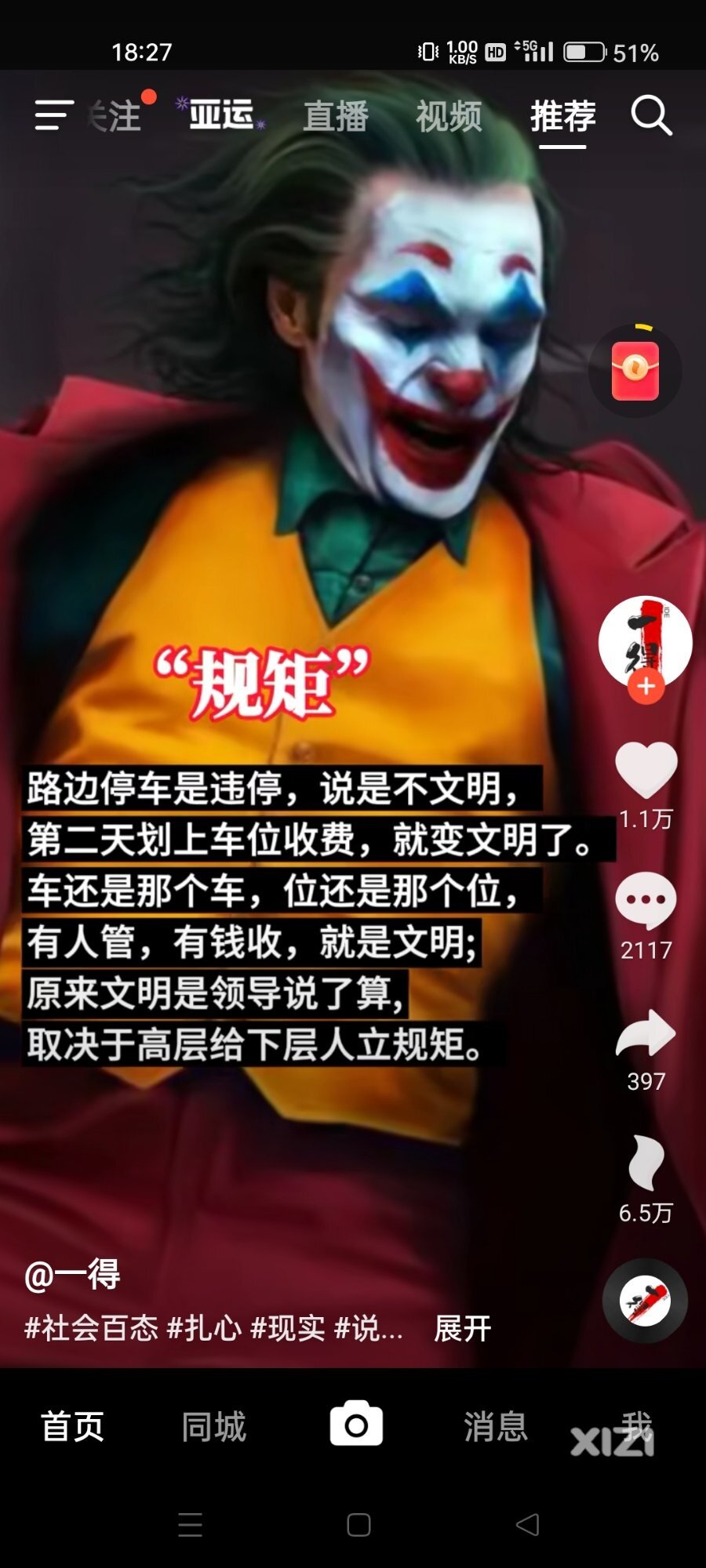Open the 亚运 tab
Image resolution: width=706 pixels, height=1568 pixels.
coord(221,116)
